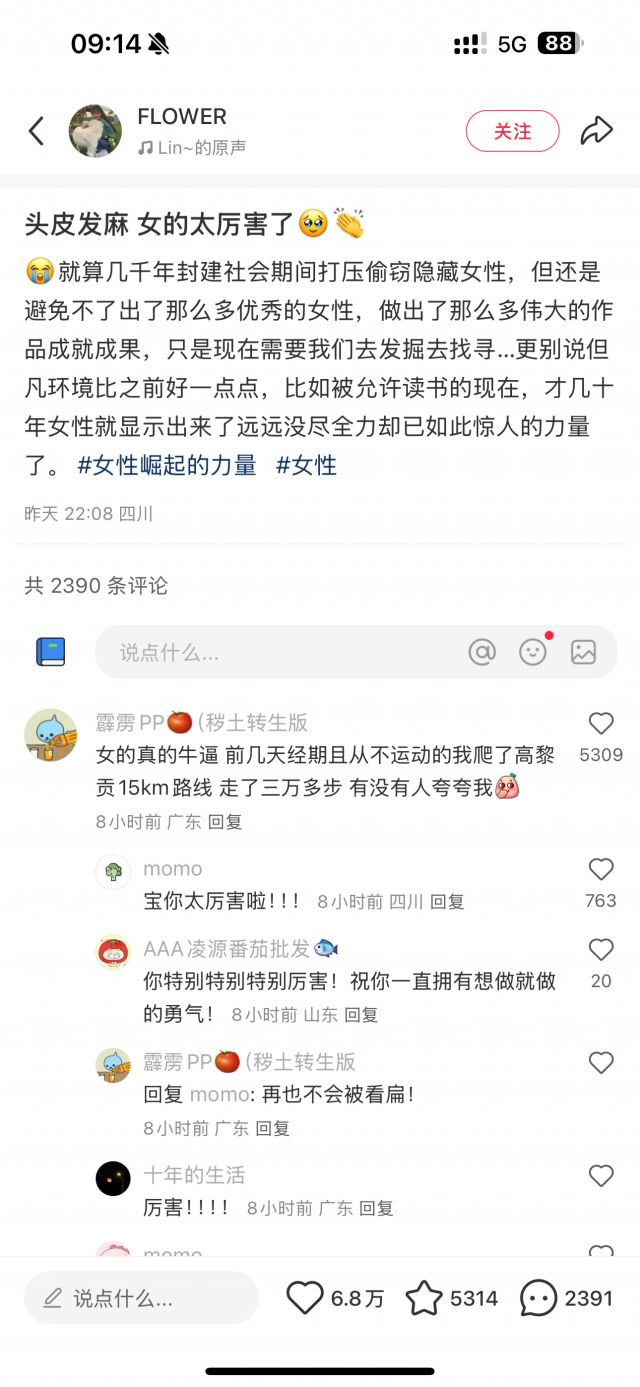This screenshot has height=1387, width=640.
Task: Reply to 十年的生活's comment
Action: point(377,1208)
